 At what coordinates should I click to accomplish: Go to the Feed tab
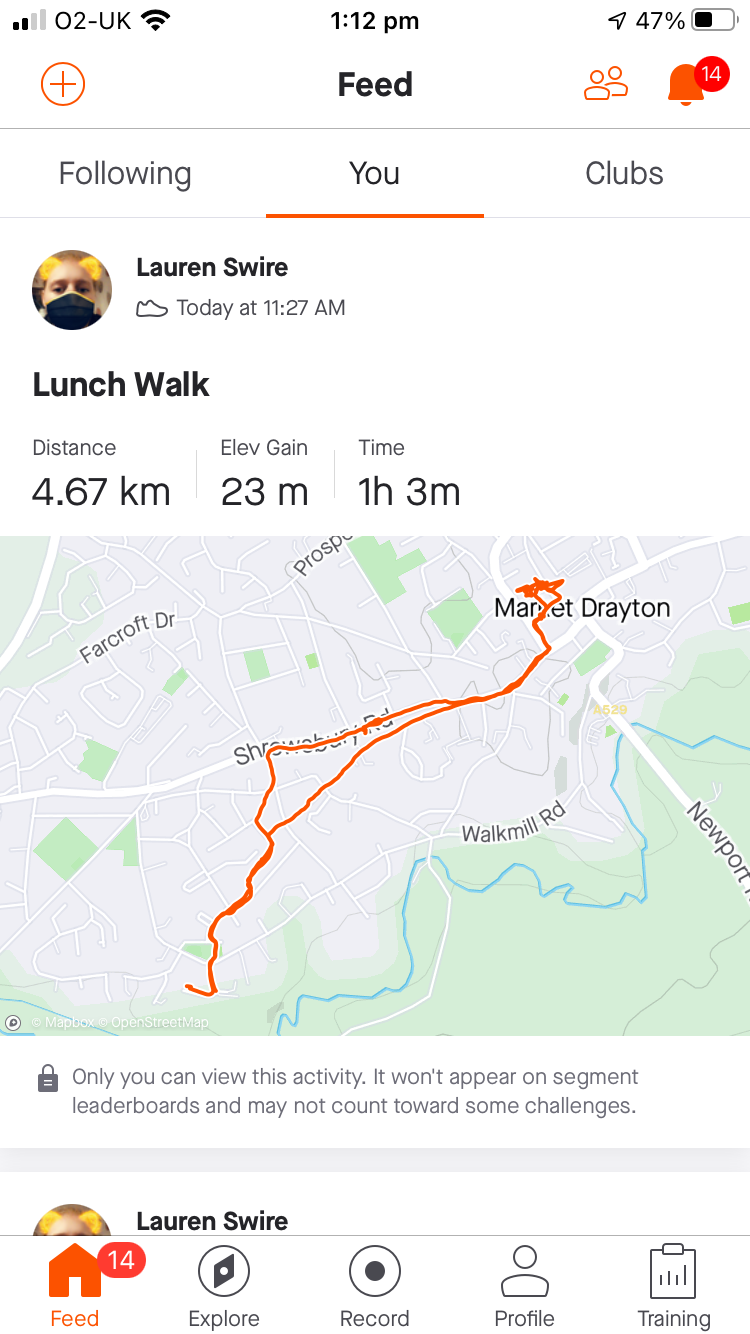tap(75, 1285)
